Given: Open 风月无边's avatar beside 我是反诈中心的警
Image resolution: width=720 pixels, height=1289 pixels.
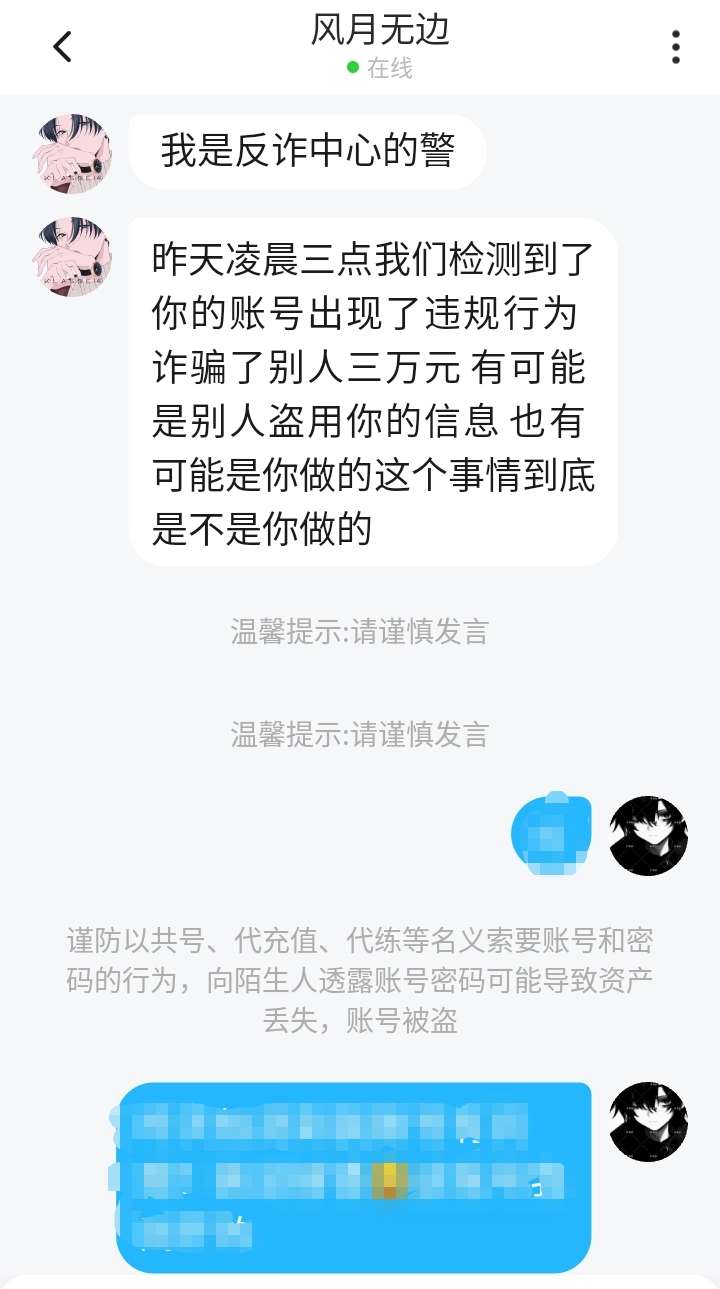Looking at the screenshot, I should [x=73, y=153].
